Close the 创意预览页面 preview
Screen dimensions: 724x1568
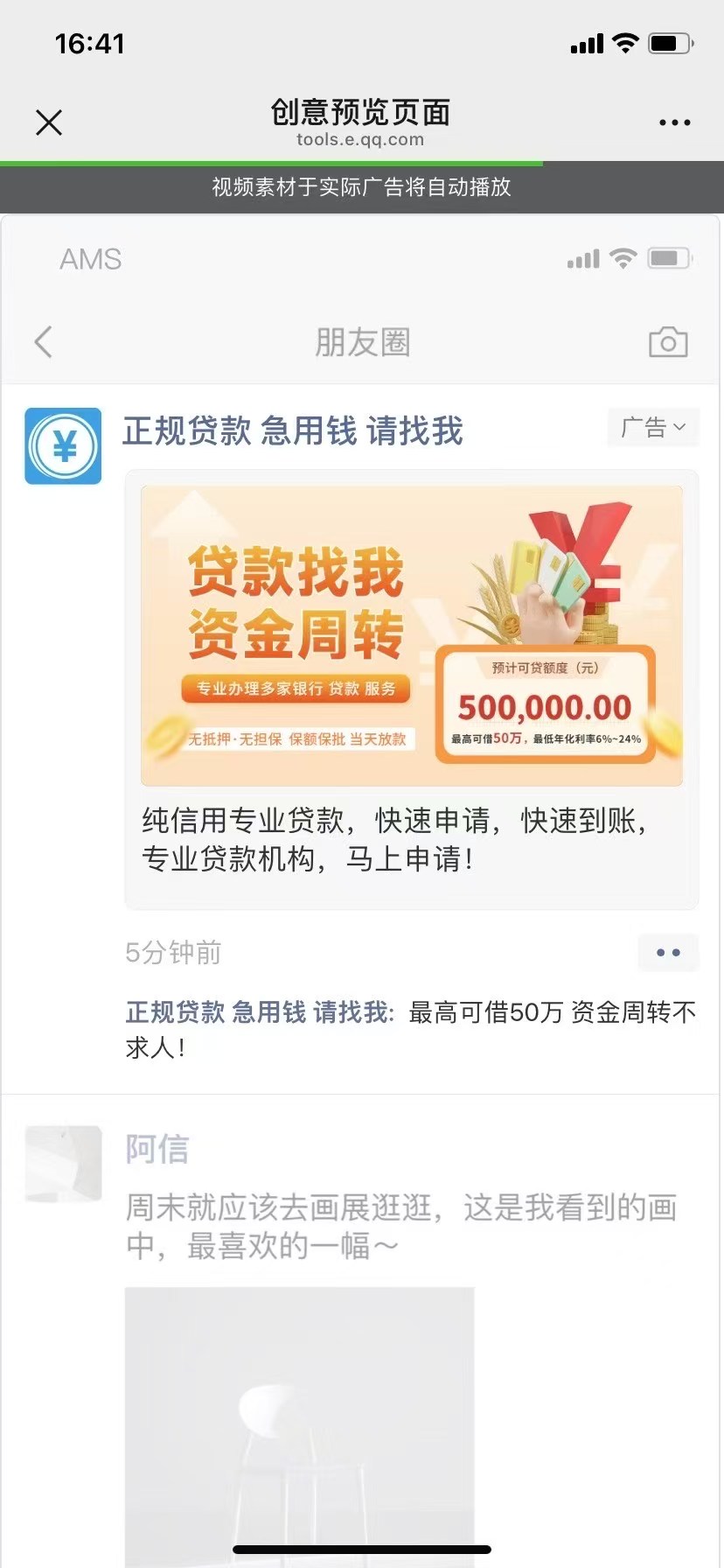49,122
